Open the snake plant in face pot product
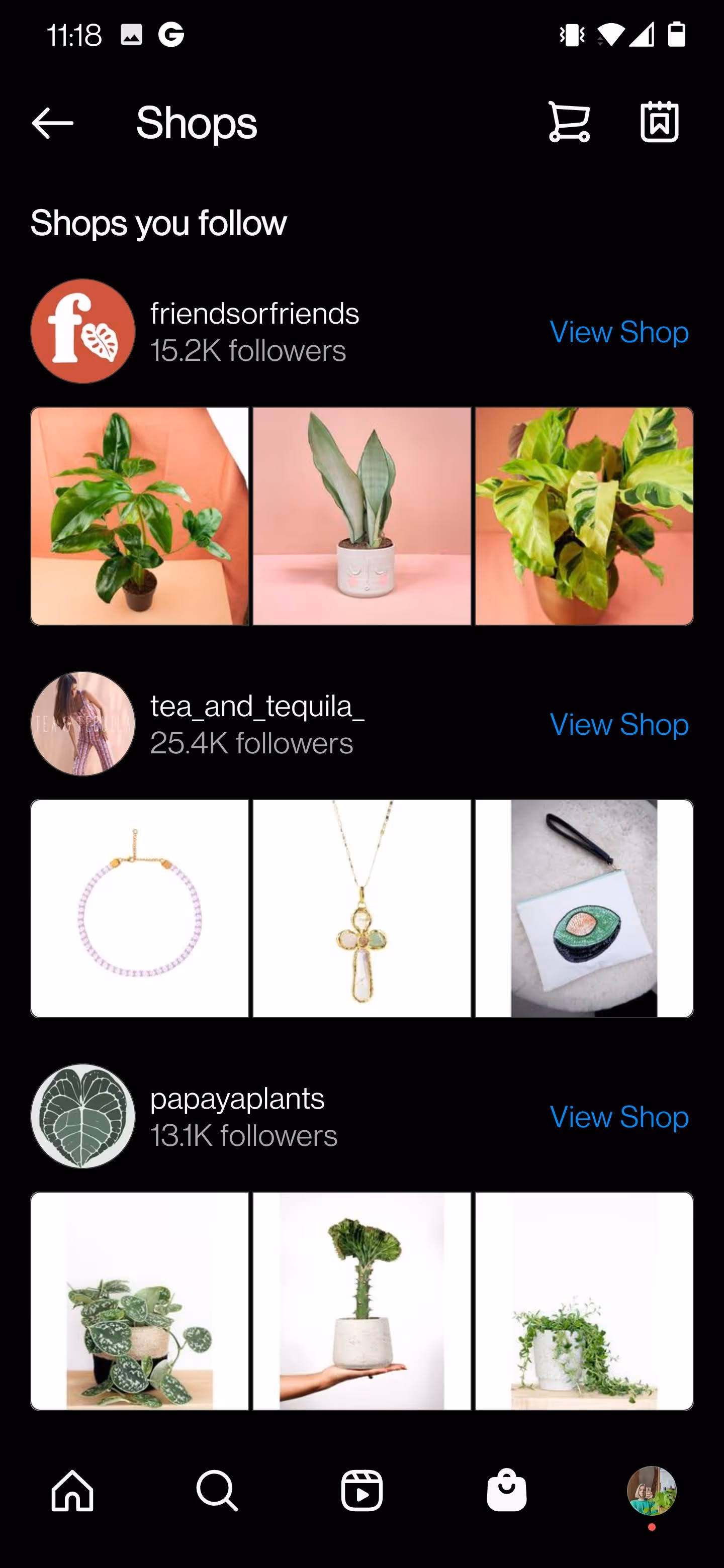 361,516
